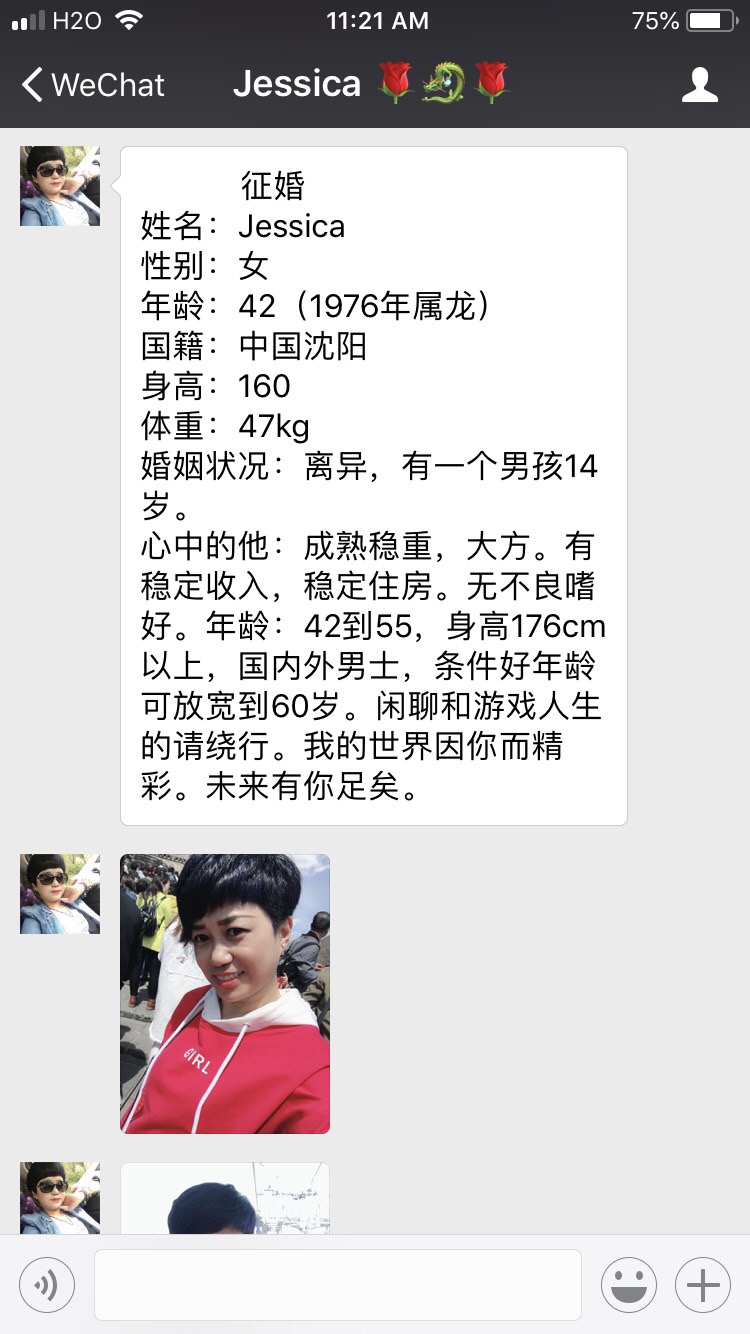Open the plus attachments menu
This screenshot has height=1334, width=750.
[703, 1285]
